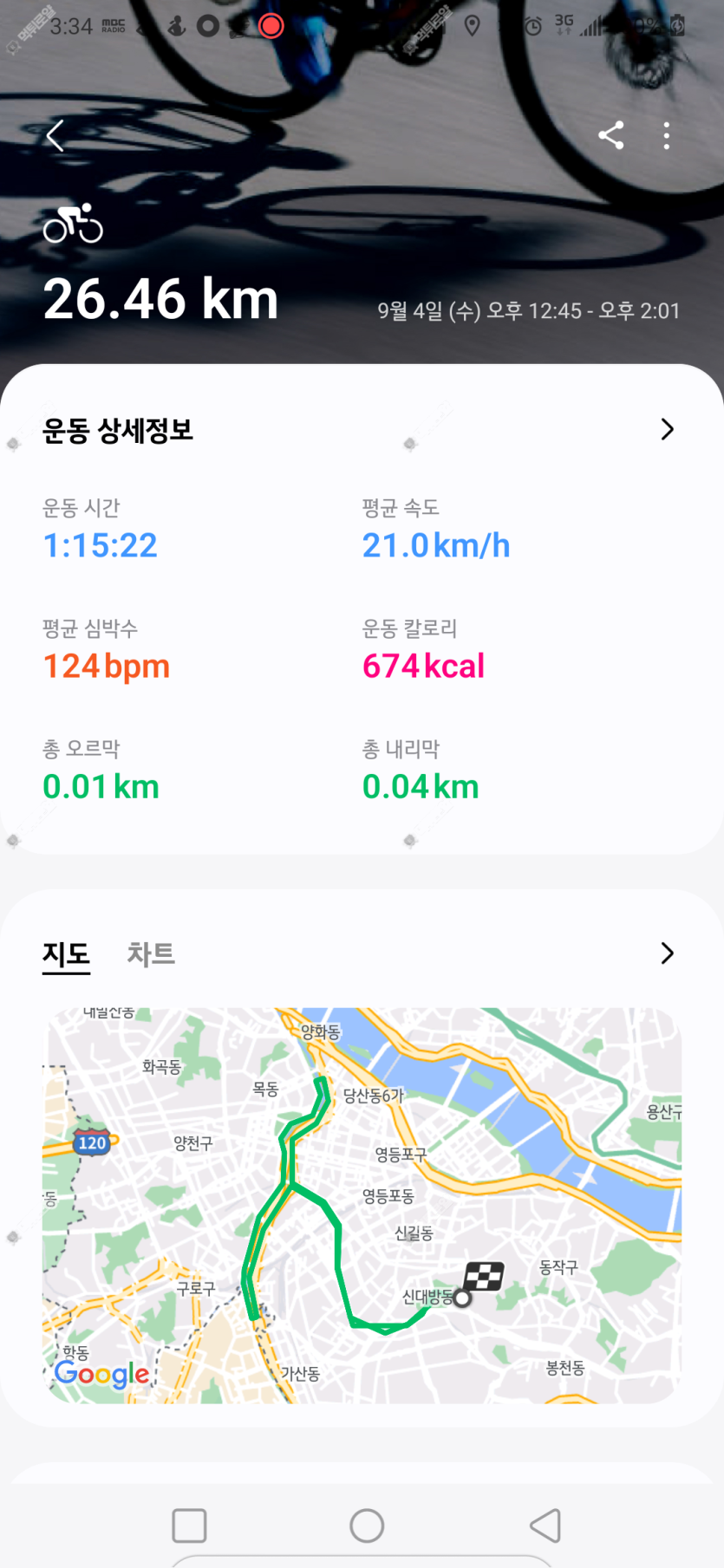
Task: Expand 운동 상세정보 with the chevron
Action: (667, 429)
